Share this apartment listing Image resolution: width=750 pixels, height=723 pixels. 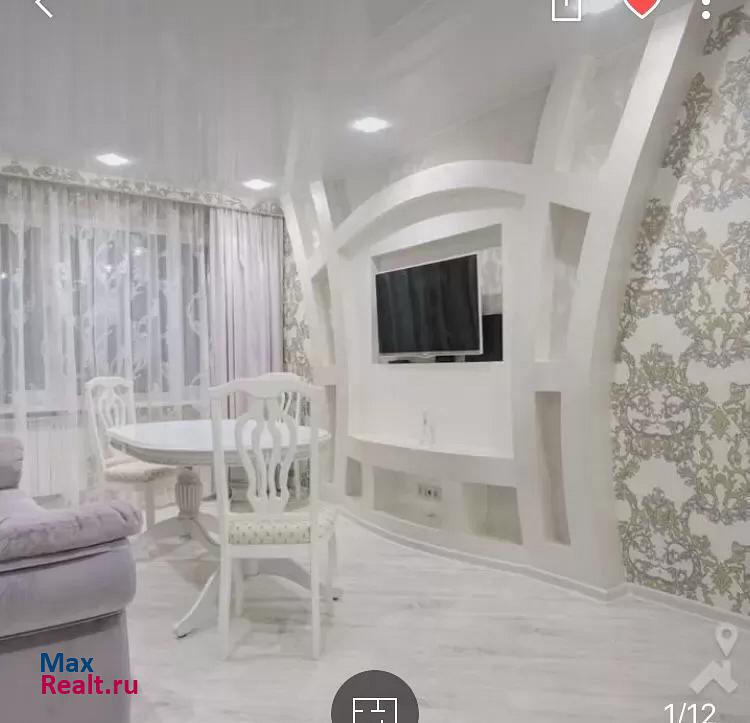click(566, 8)
